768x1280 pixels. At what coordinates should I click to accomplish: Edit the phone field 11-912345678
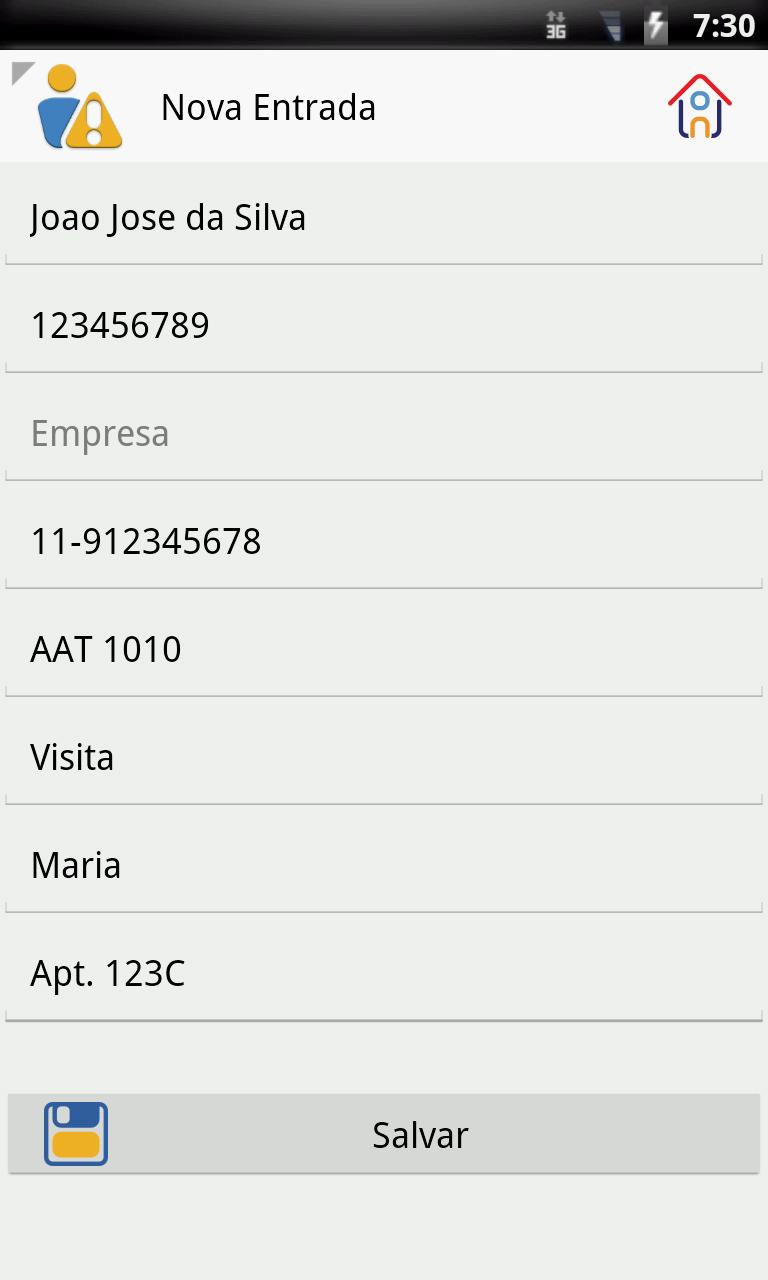tap(384, 542)
